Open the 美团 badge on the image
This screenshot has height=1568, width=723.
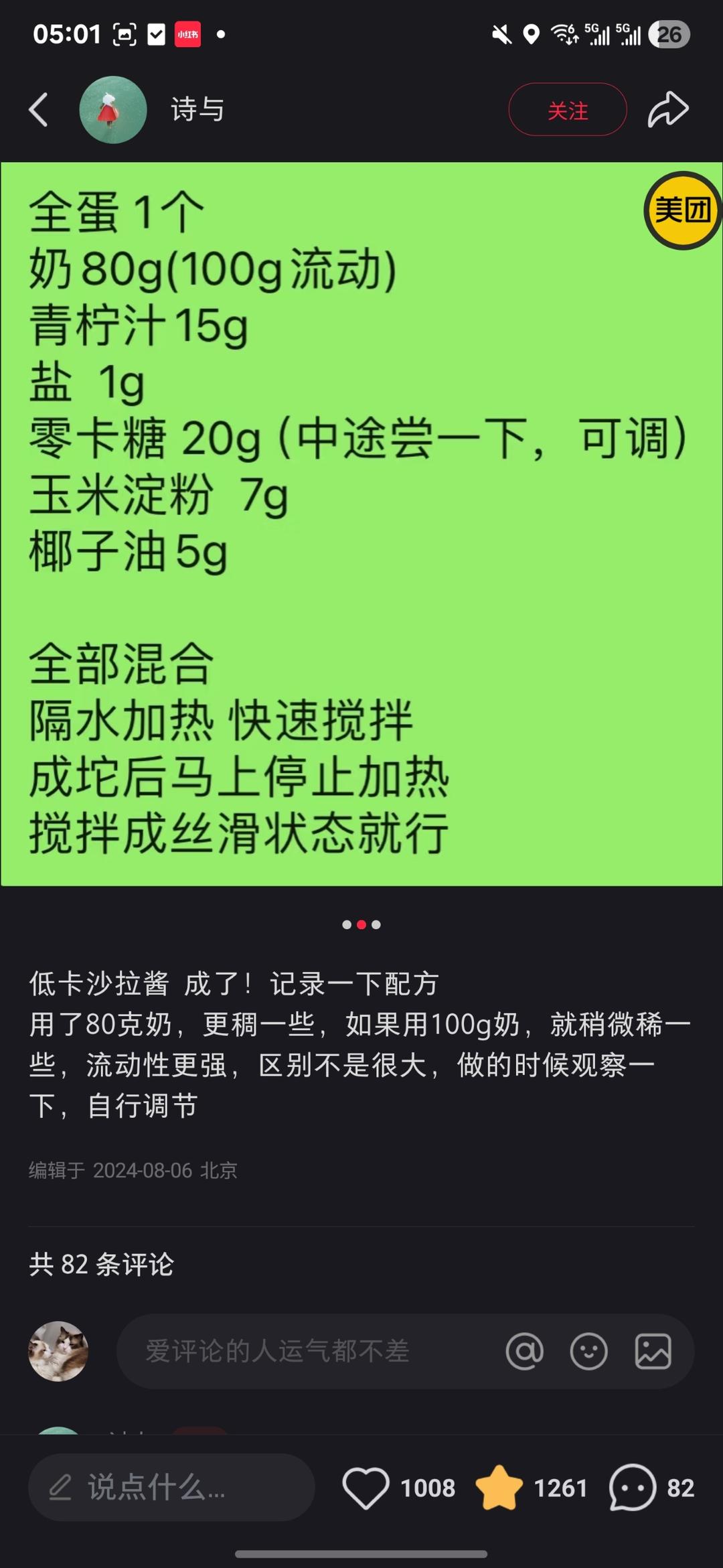coord(681,210)
